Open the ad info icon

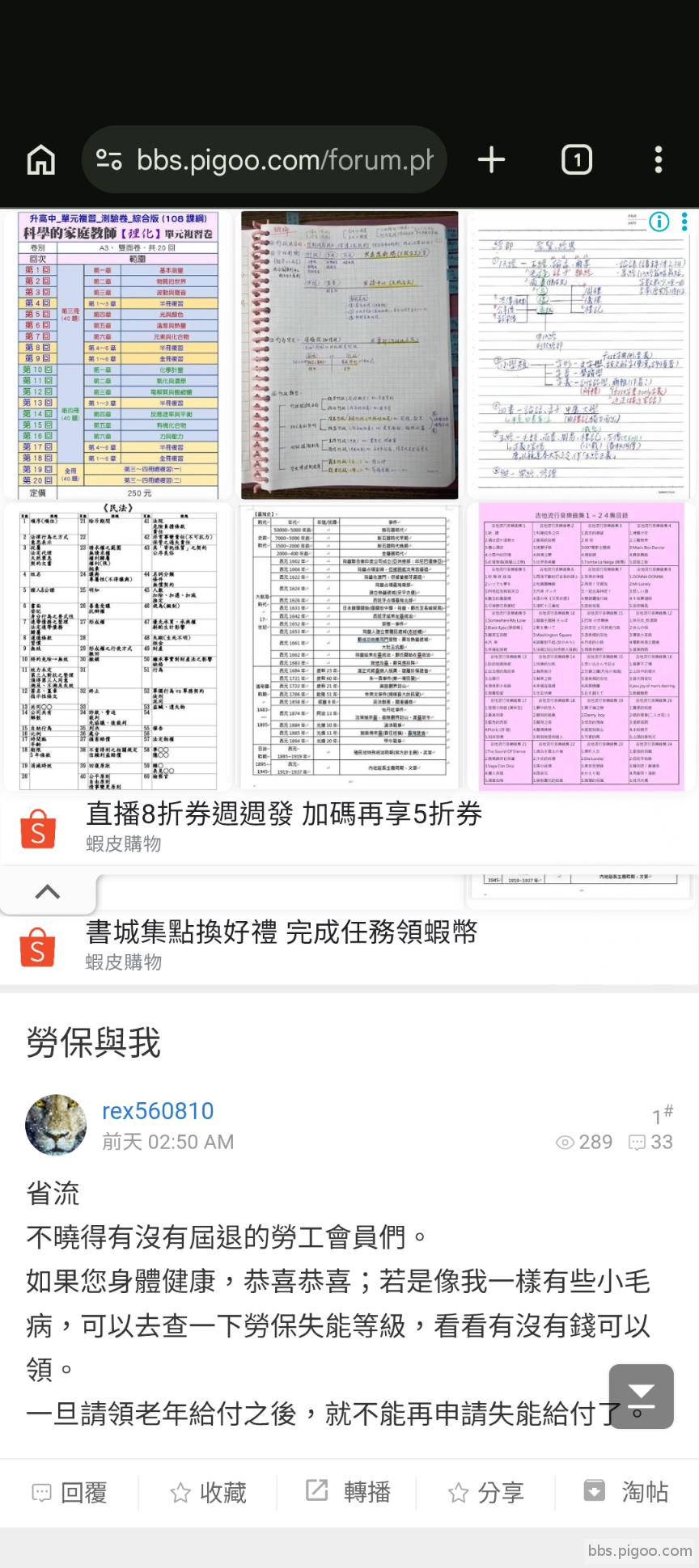(659, 222)
